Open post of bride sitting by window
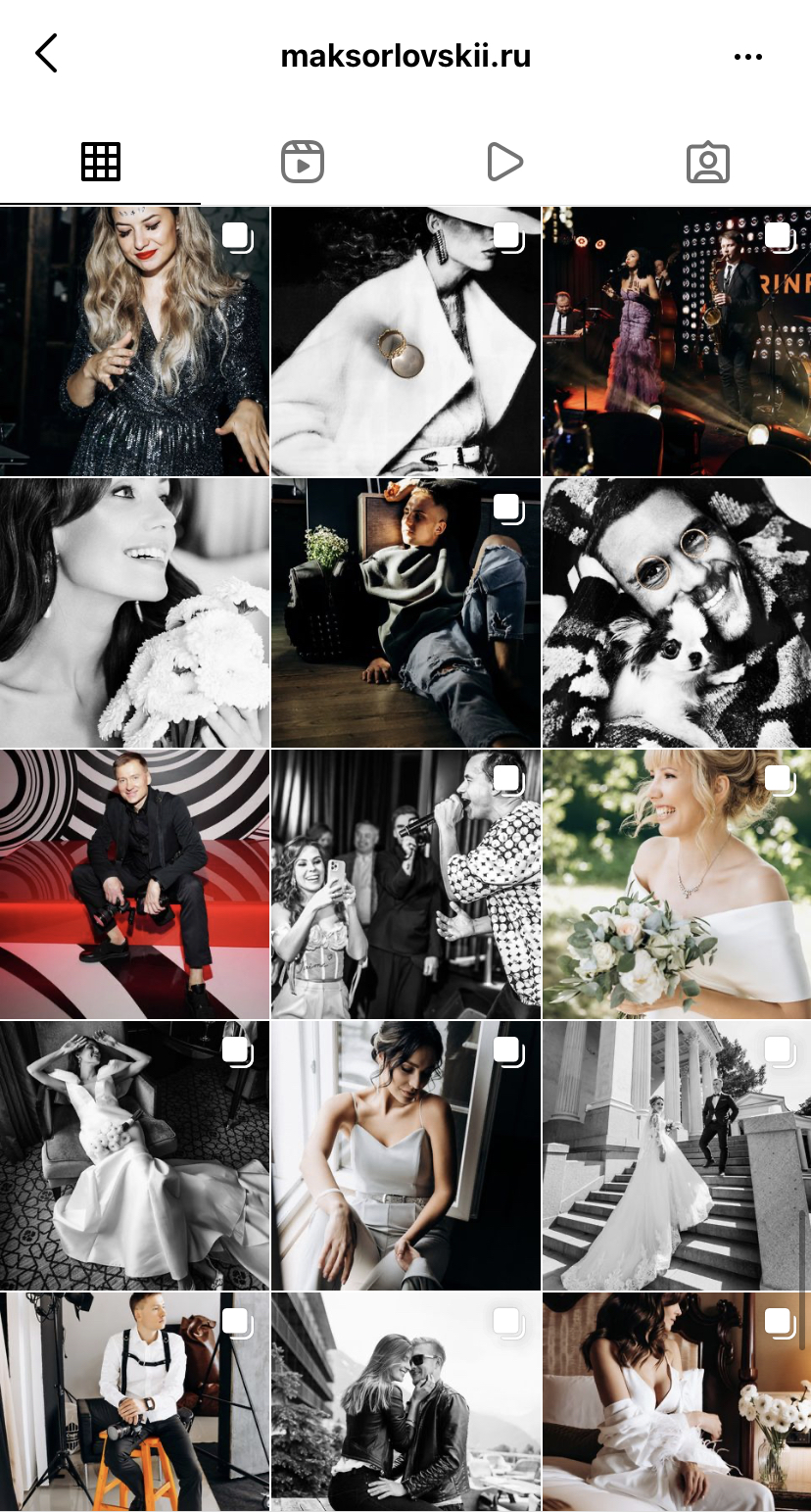Image resolution: width=811 pixels, height=1512 pixels. point(405,1155)
